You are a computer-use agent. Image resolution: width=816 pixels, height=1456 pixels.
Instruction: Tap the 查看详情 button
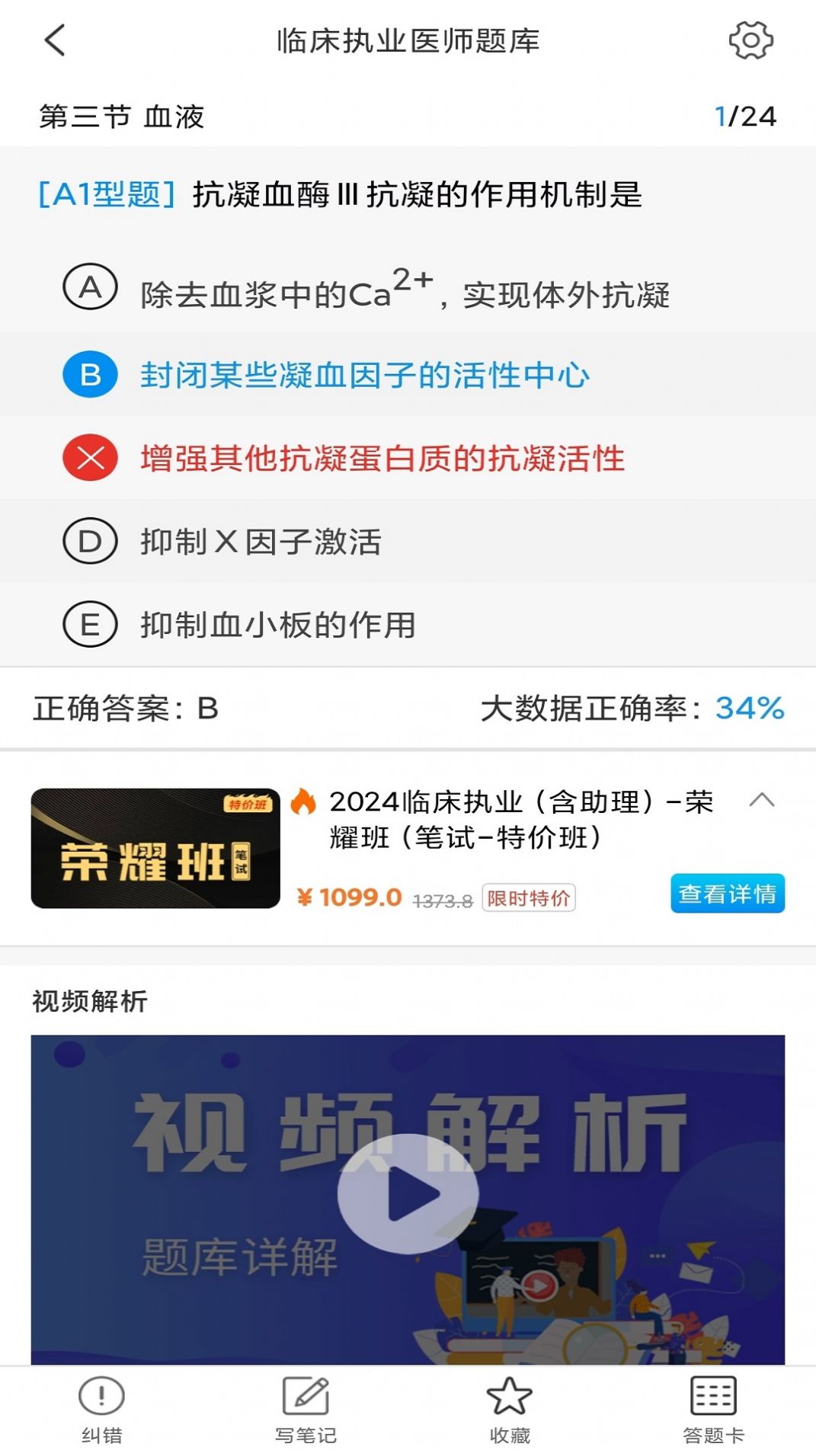tap(728, 892)
